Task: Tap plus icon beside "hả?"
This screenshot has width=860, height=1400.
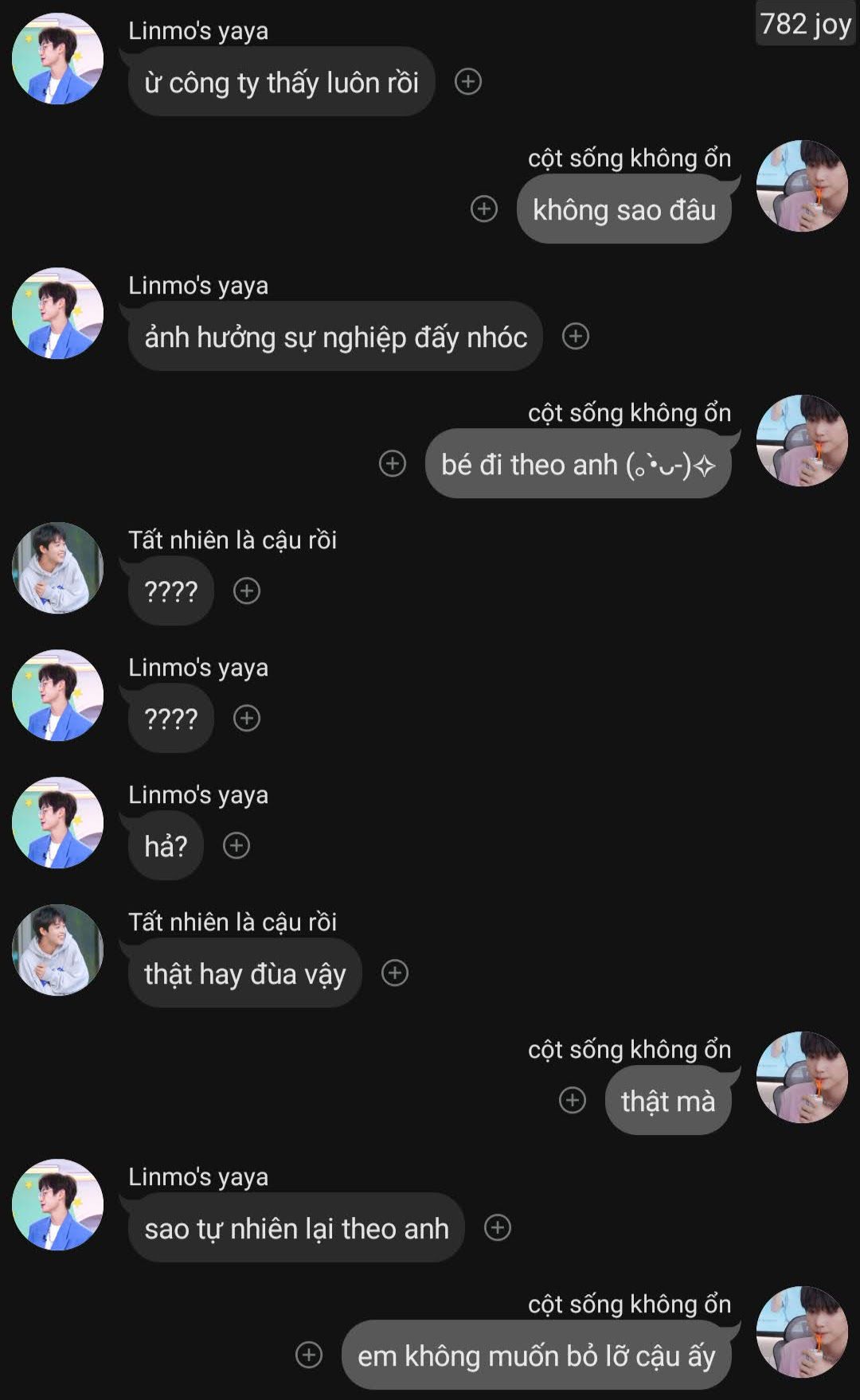Action: point(236,846)
